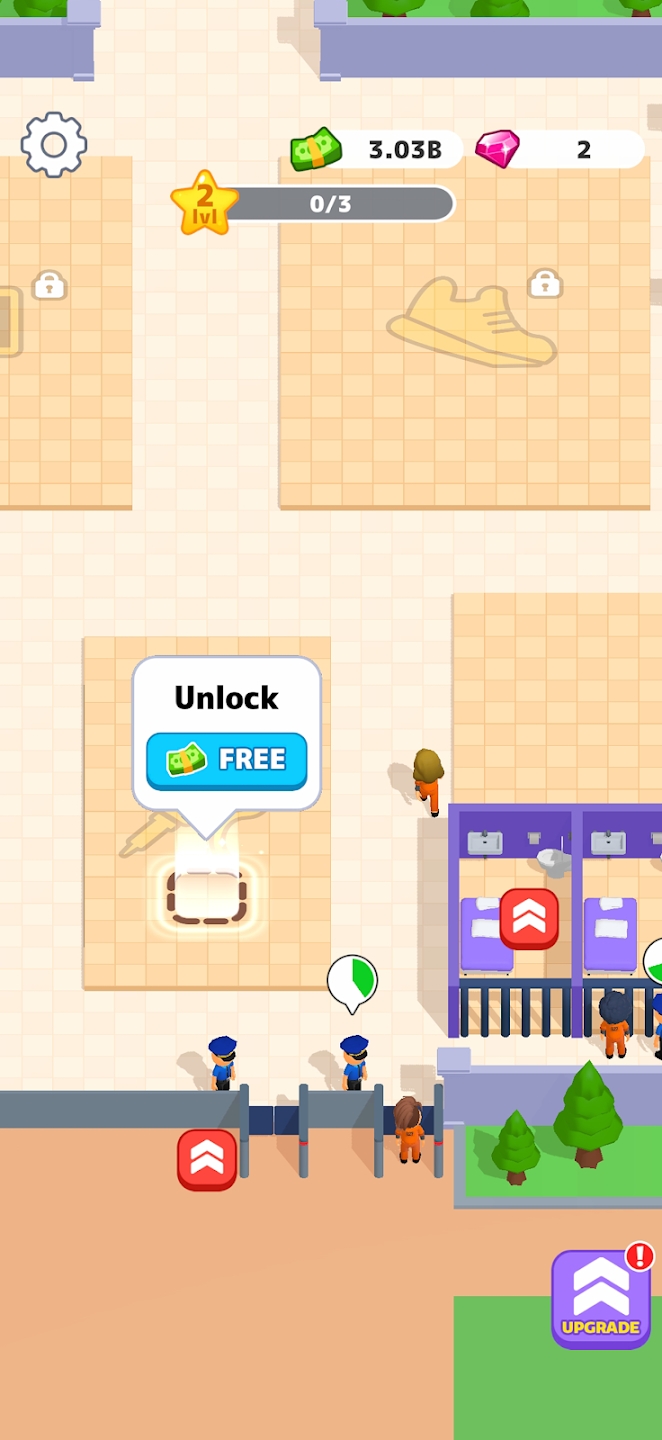Upgrade the prison cell with red arrows
662x1440 pixels.
[529, 918]
